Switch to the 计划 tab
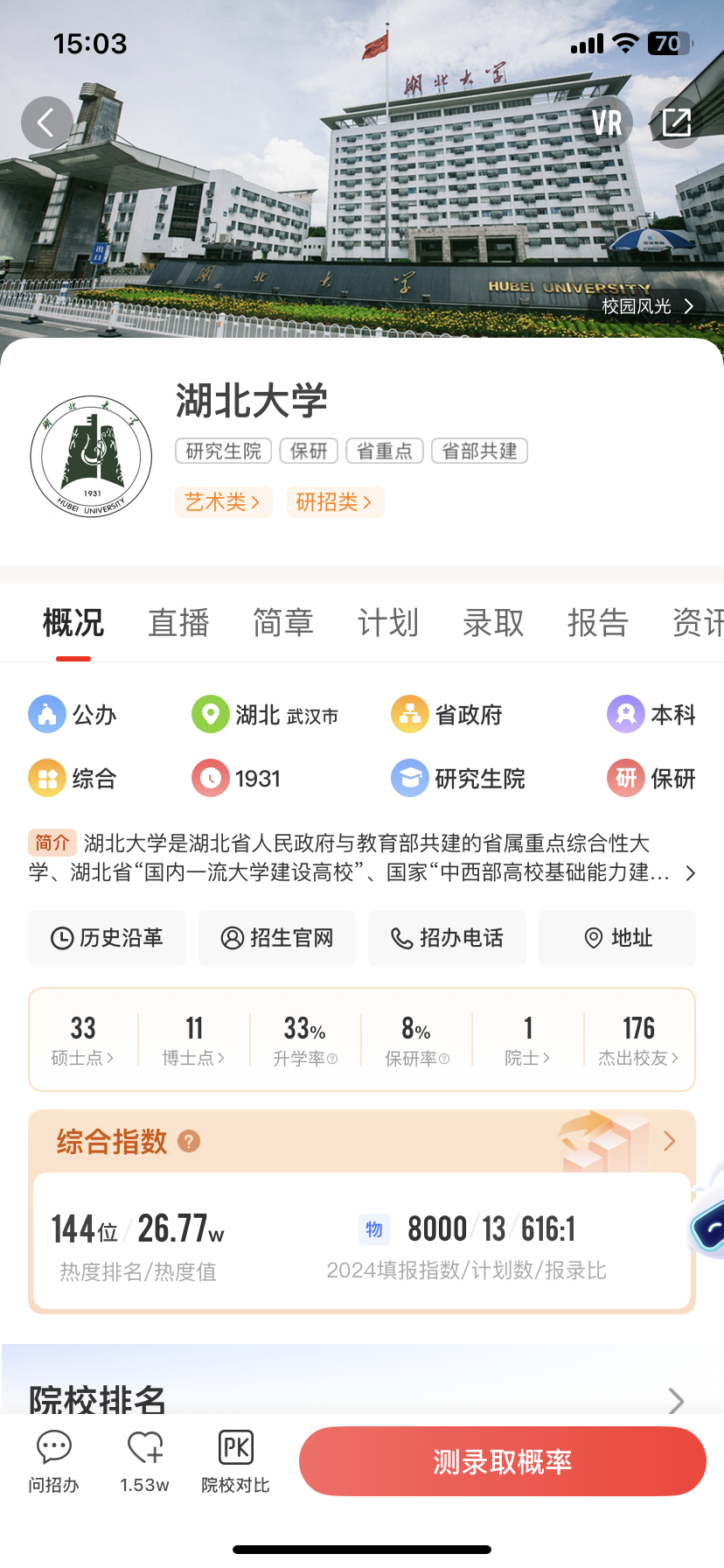The height and width of the screenshot is (1568, 724). 388,623
